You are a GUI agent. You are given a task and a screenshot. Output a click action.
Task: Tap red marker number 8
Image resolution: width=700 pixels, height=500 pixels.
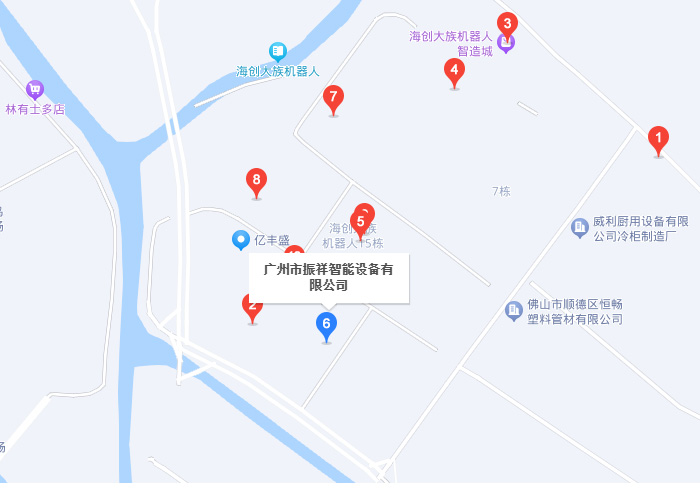tap(257, 182)
